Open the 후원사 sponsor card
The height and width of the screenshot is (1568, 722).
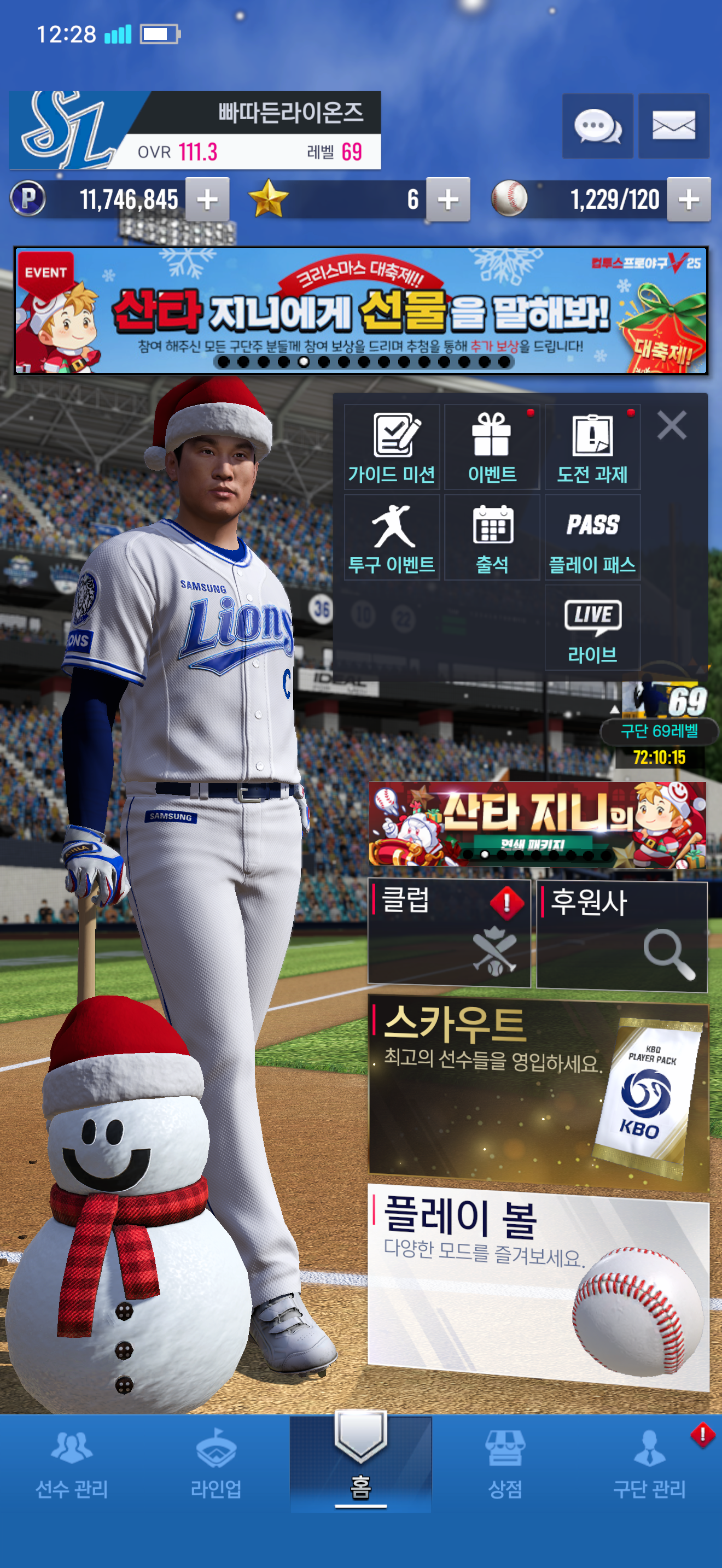[621, 935]
